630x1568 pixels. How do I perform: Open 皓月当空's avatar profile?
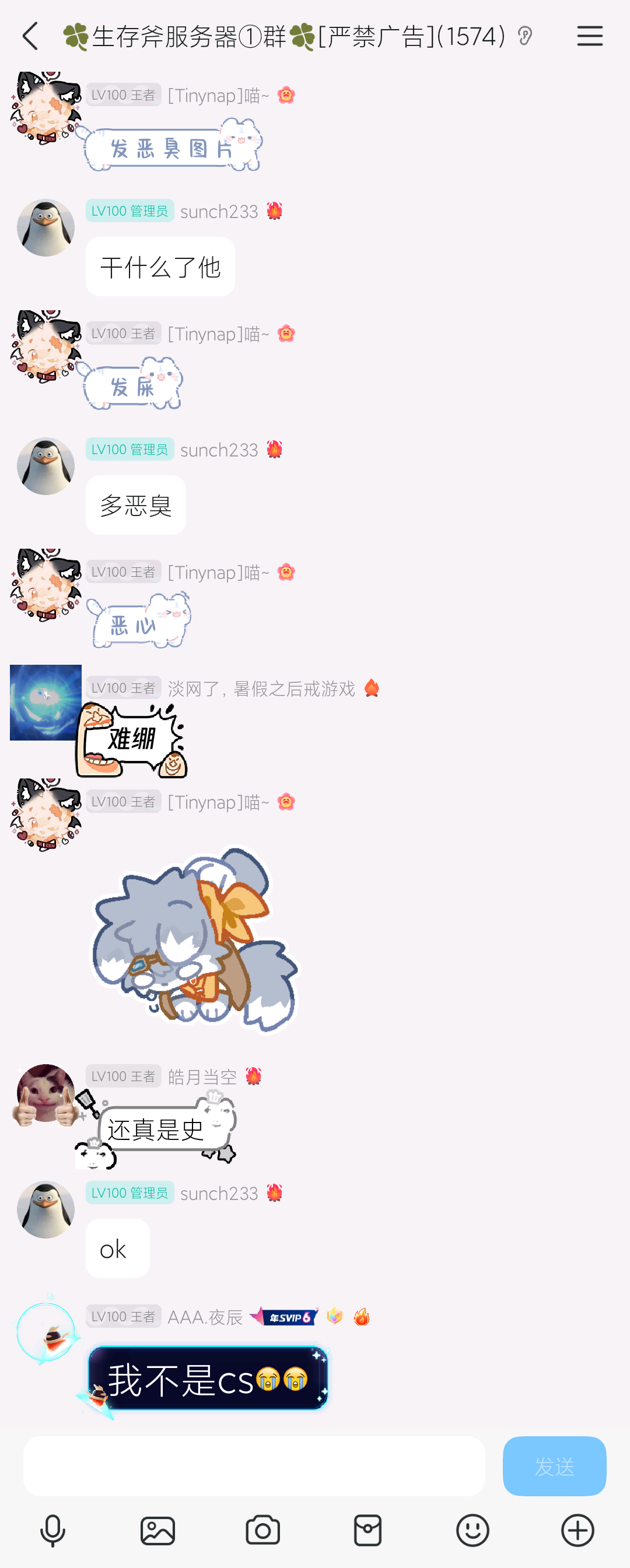45,1094
